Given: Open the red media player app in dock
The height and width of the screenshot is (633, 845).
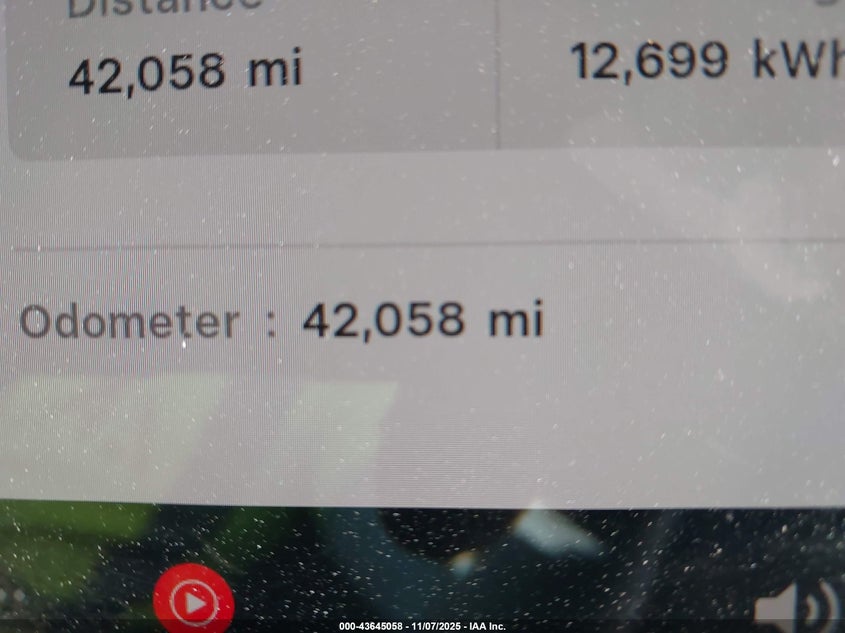Looking at the screenshot, I should pos(194,601).
